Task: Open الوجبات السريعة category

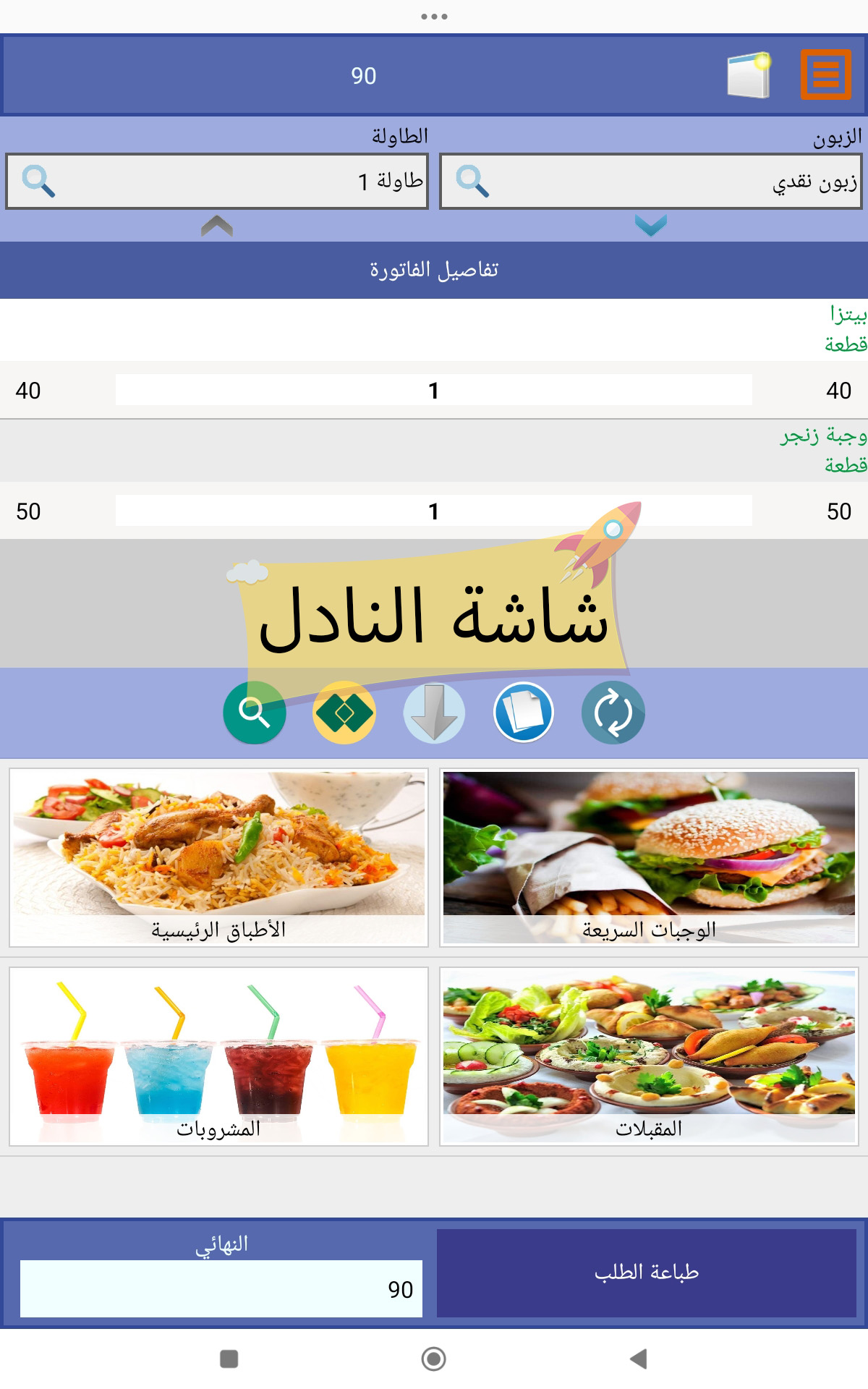Action: (x=649, y=857)
